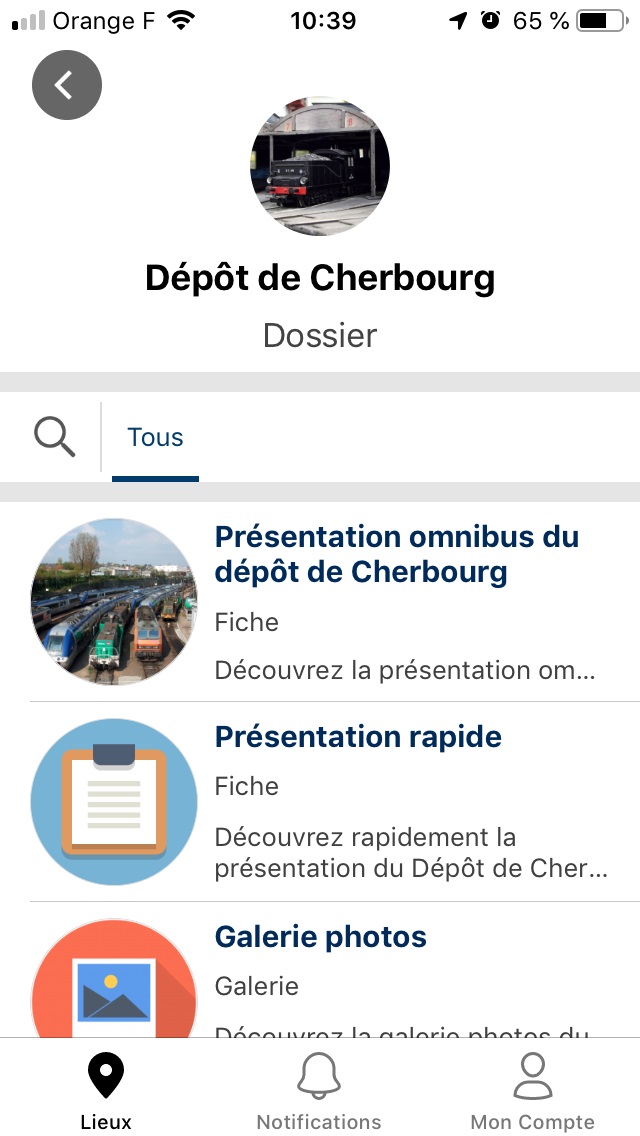Select the Tous filter tab

[x=155, y=438]
